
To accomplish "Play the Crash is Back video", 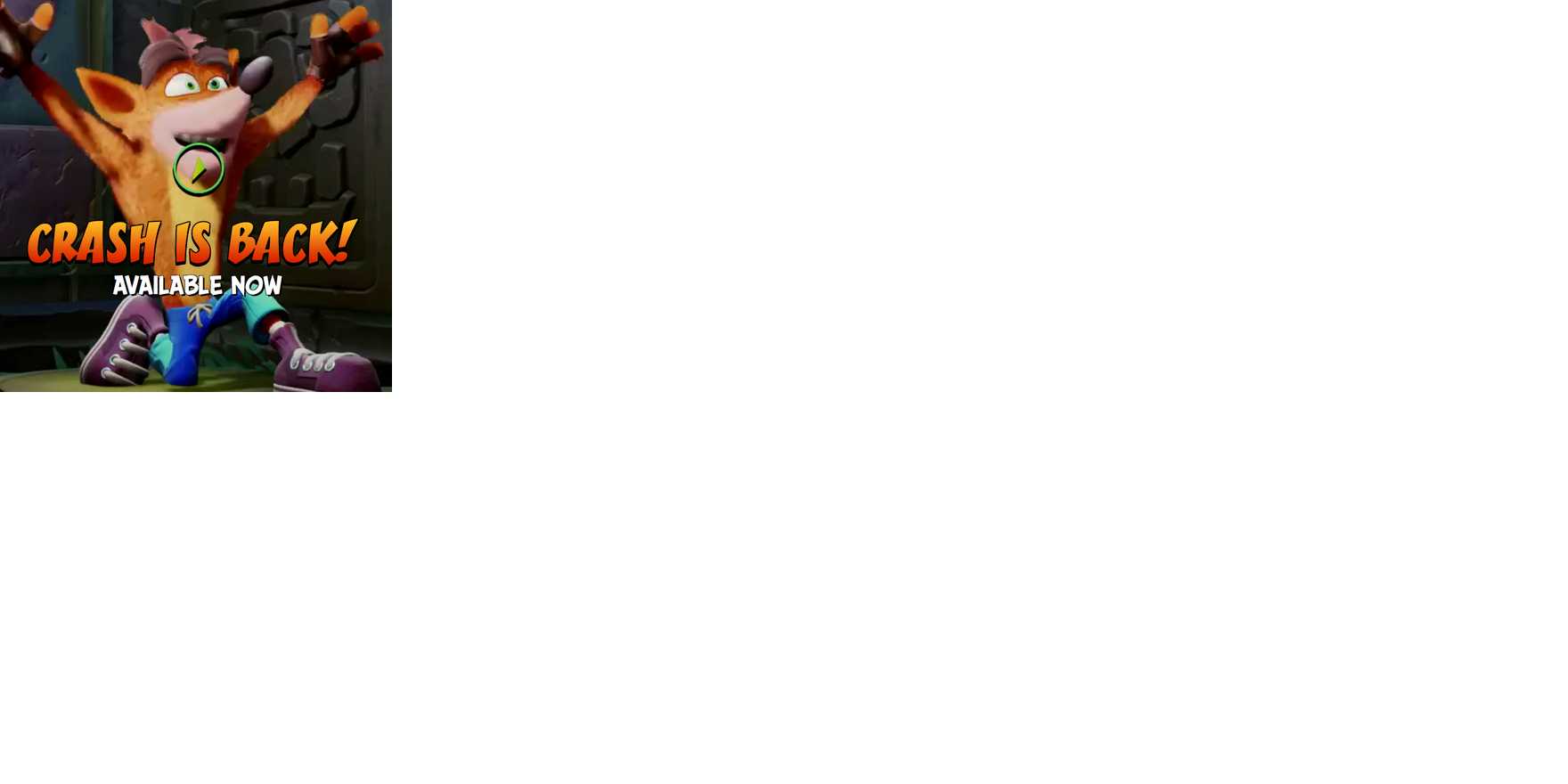I will pyautogui.click(x=198, y=169).
